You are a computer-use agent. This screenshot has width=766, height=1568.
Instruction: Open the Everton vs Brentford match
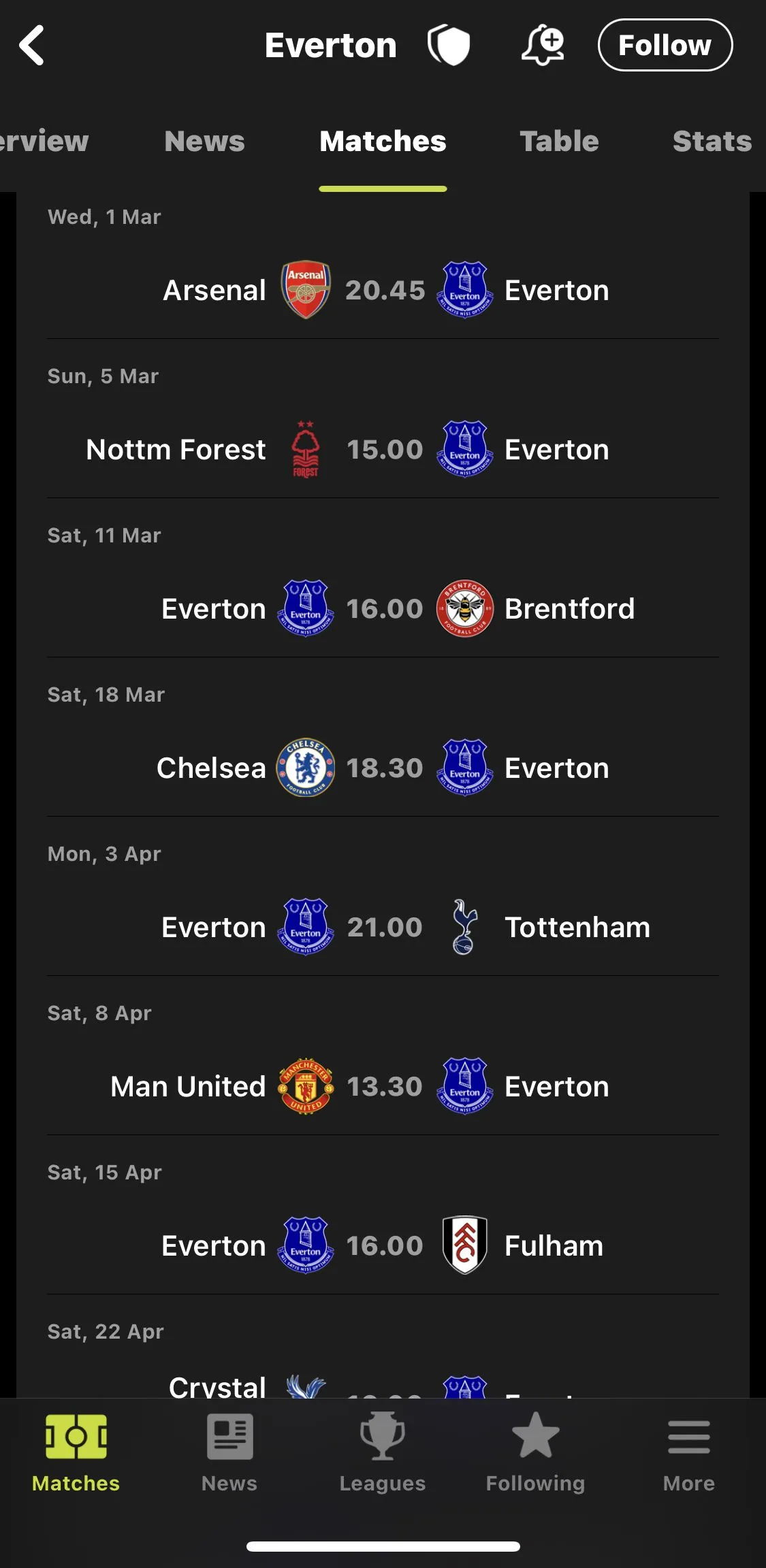pos(384,609)
